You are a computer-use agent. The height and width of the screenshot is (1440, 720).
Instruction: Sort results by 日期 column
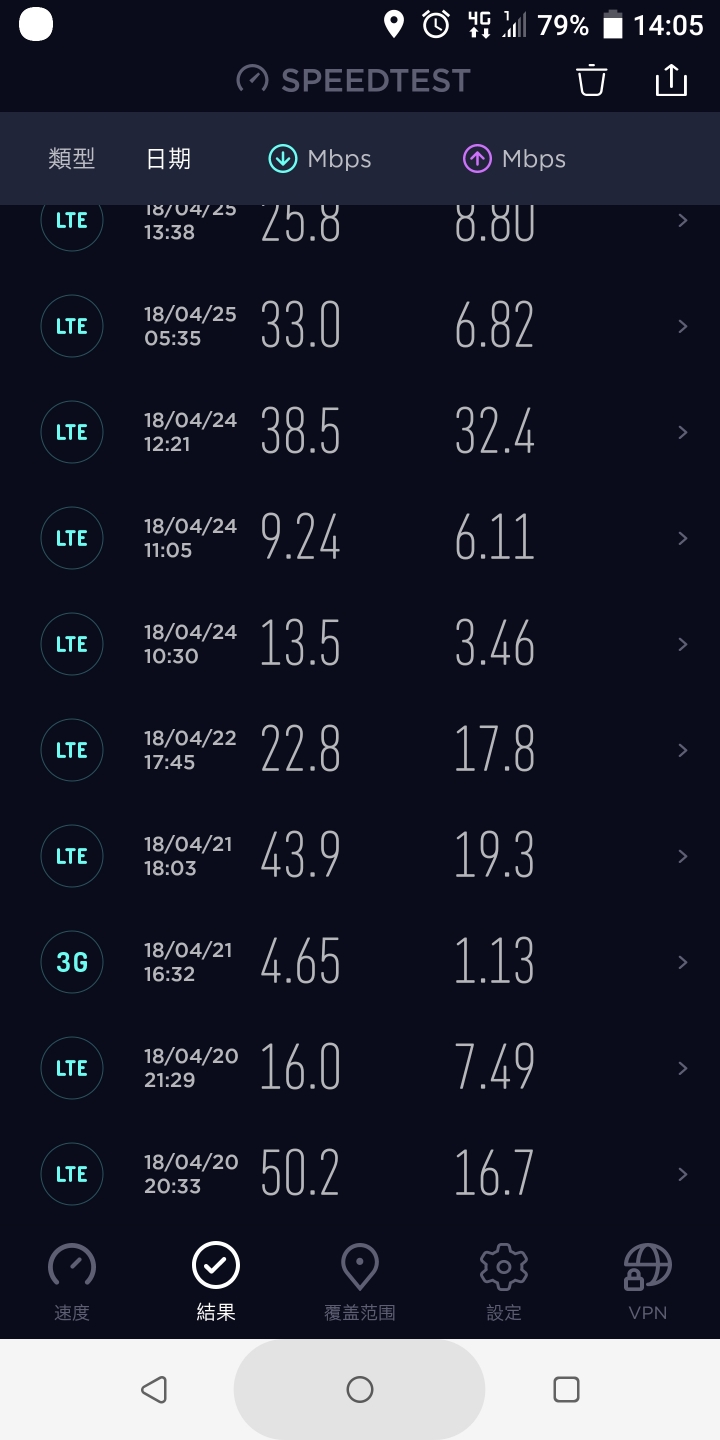[x=168, y=159]
